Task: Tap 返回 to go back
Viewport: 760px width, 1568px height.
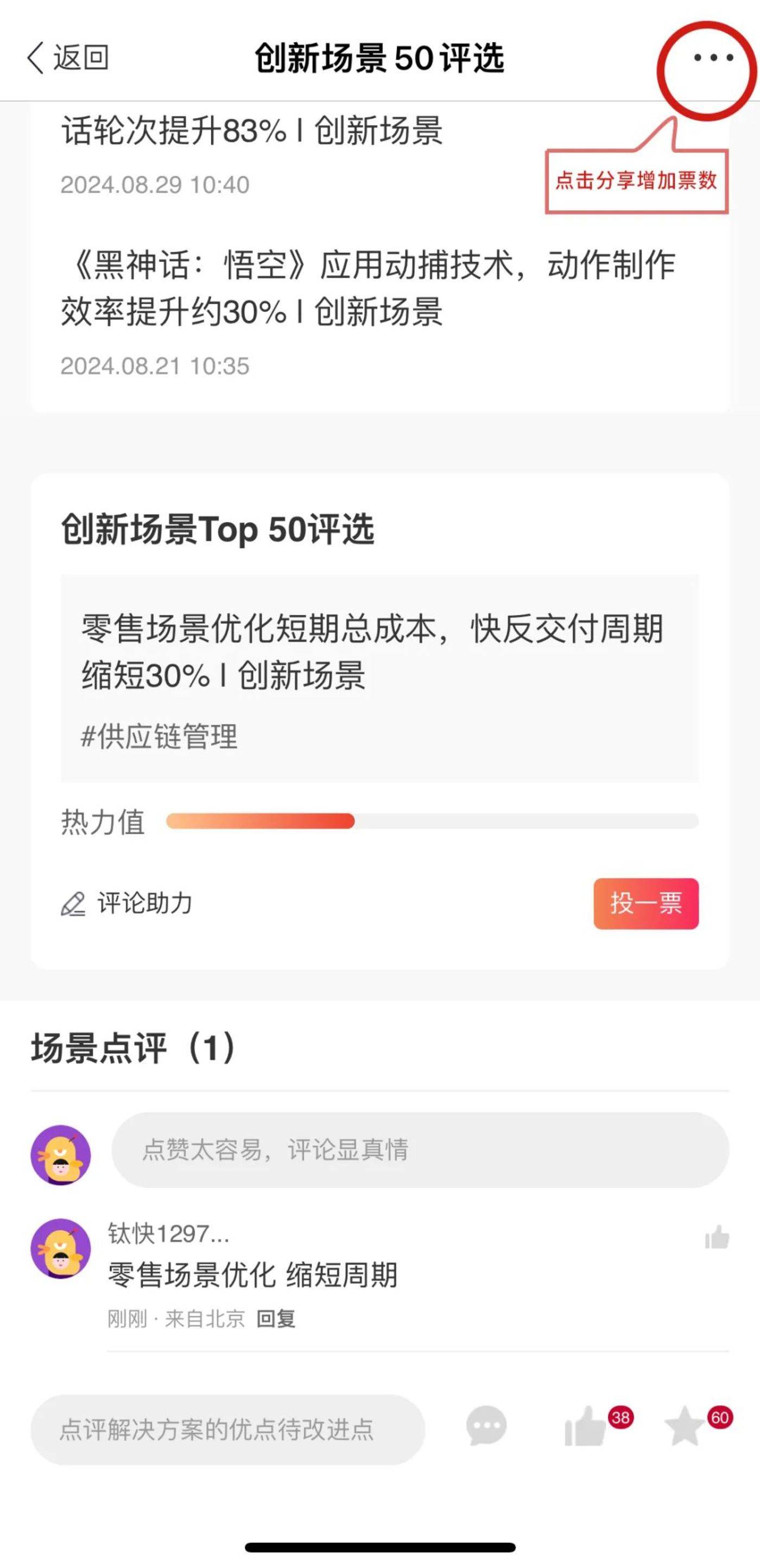Action: pos(67,58)
